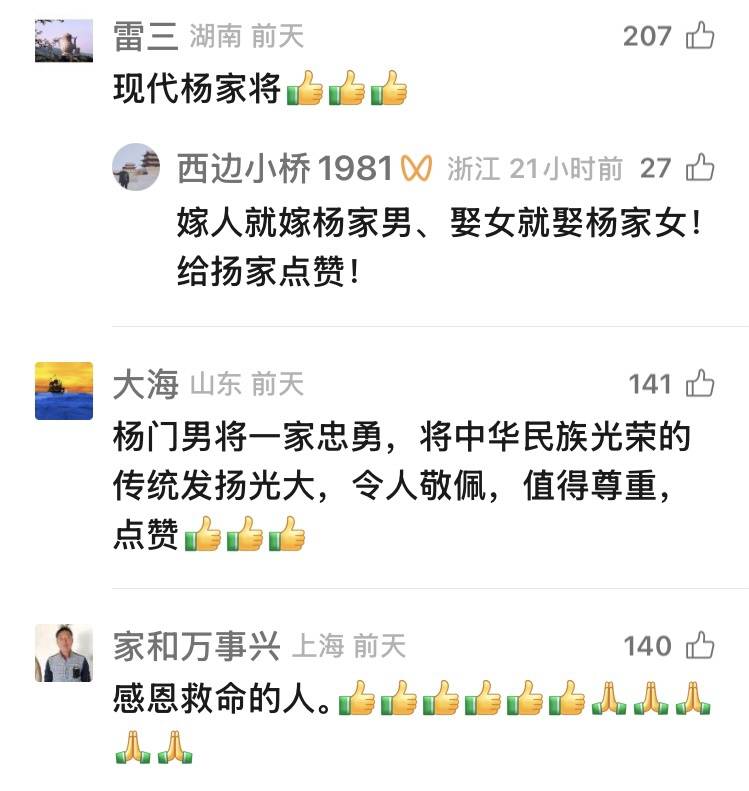Viewport: 749px width, 791px height.
Task: Like 家和万事兴's comment
Action: pyautogui.click(x=699, y=646)
